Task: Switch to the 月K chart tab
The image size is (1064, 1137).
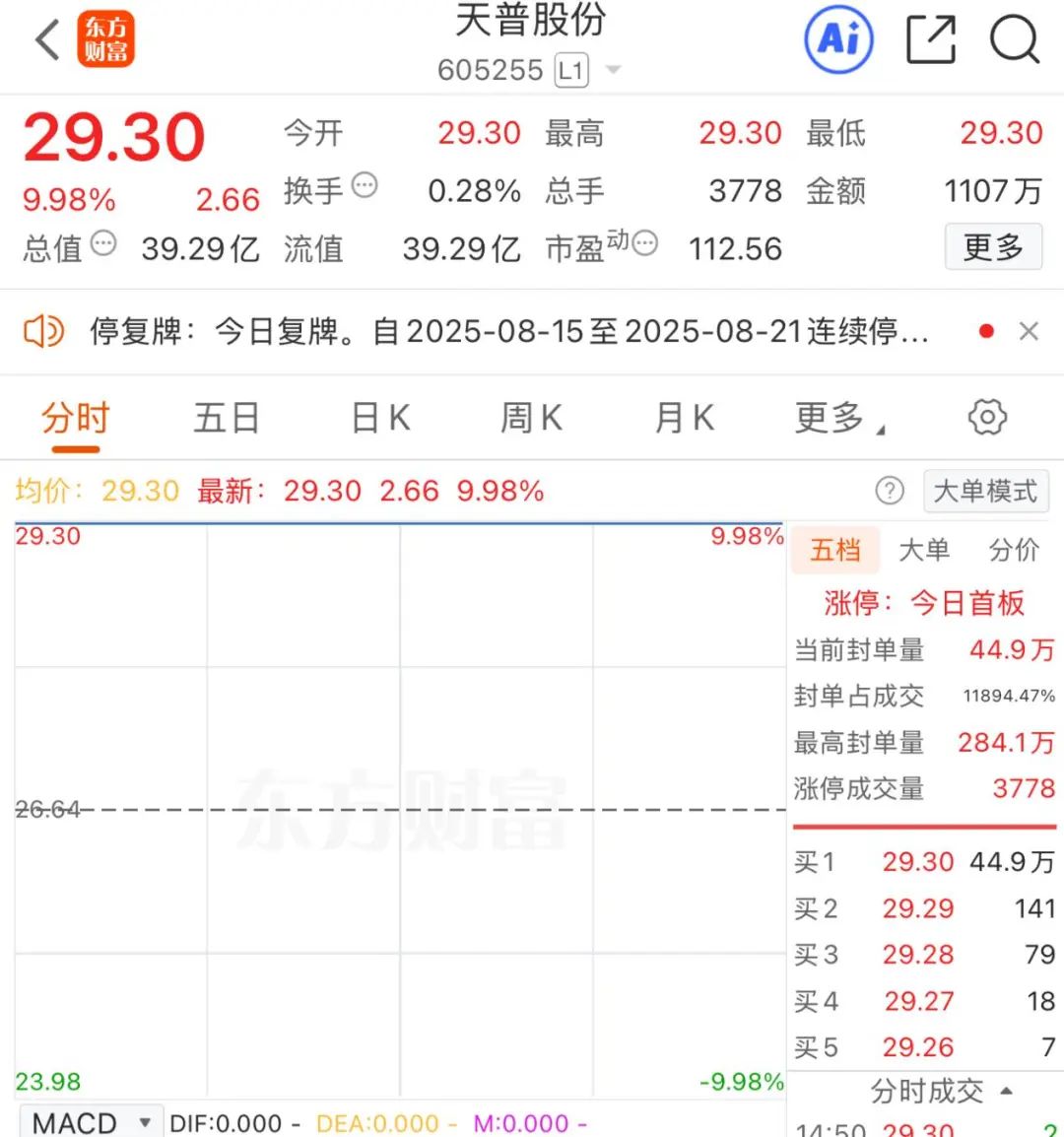Action: (685, 419)
